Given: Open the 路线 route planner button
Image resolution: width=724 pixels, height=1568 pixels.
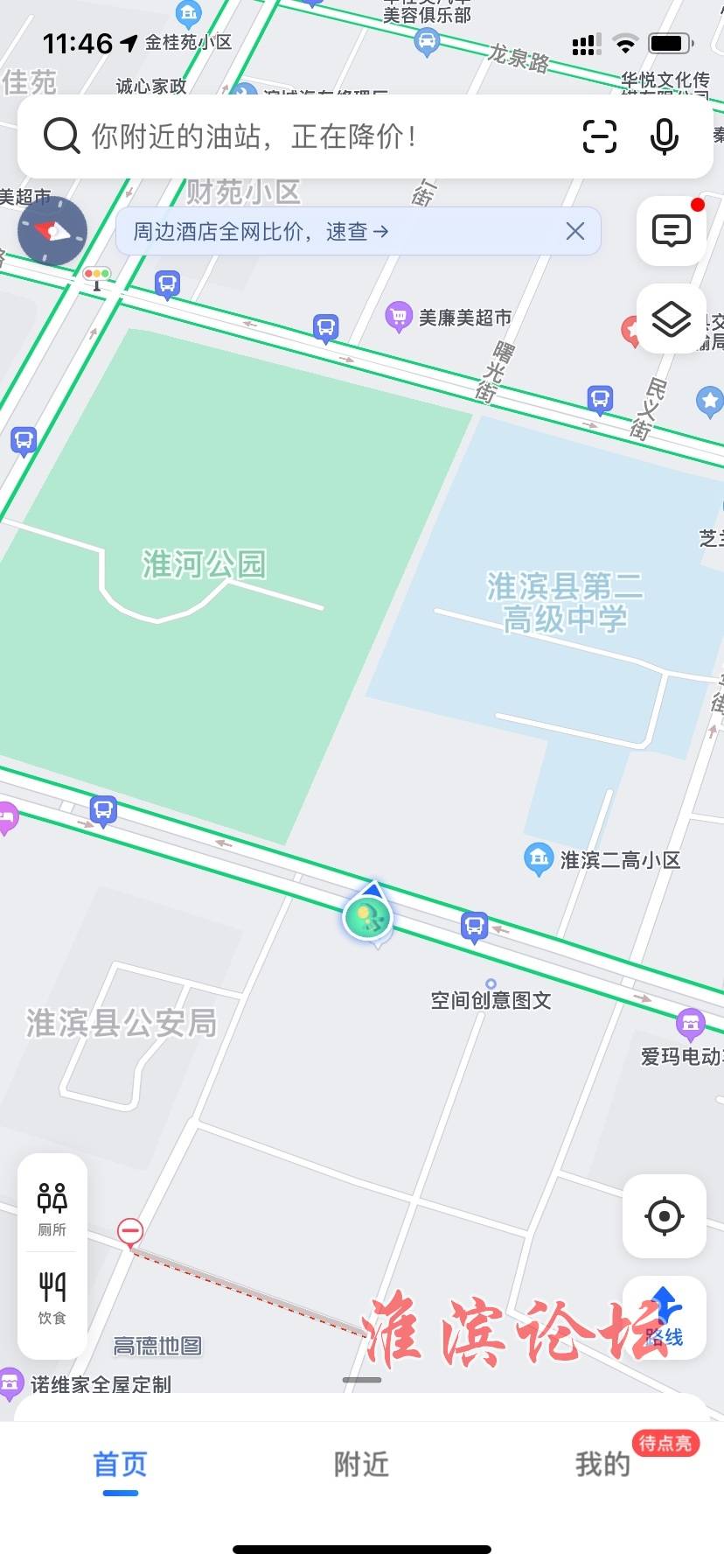Looking at the screenshot, I should tap(665, 1317).
